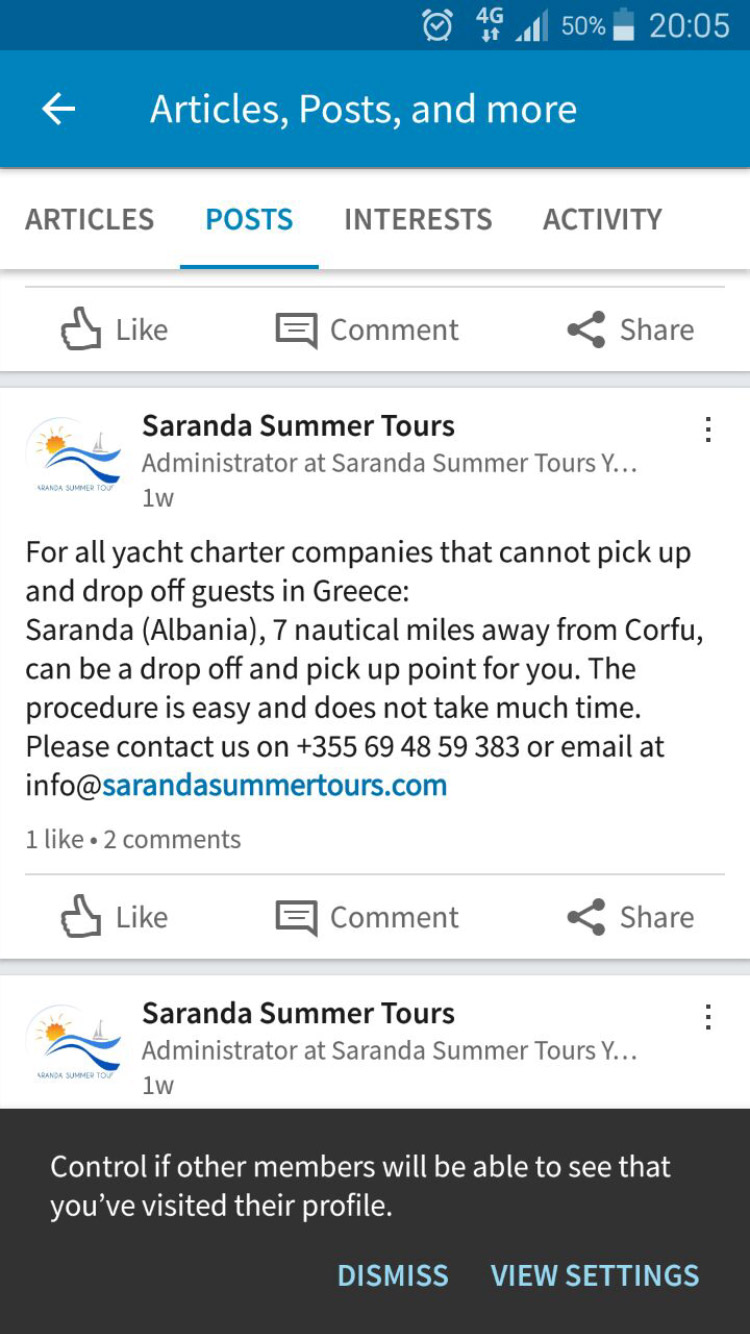Comment on the yacht charter companies post
Image resolution: width=750 pixels, height=1334 pixels.
tap(367, 917)
